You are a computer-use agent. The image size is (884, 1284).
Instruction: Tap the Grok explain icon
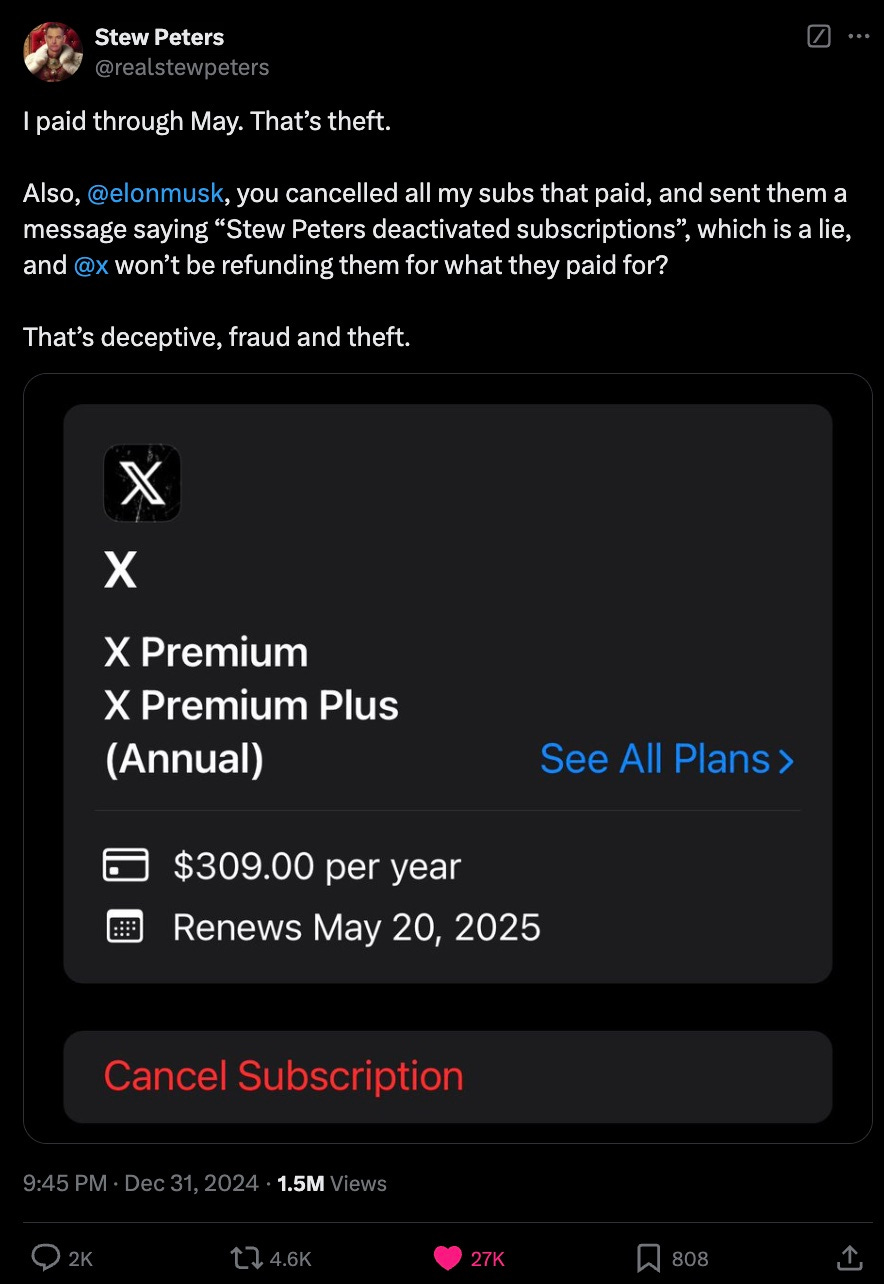point(818,37)
